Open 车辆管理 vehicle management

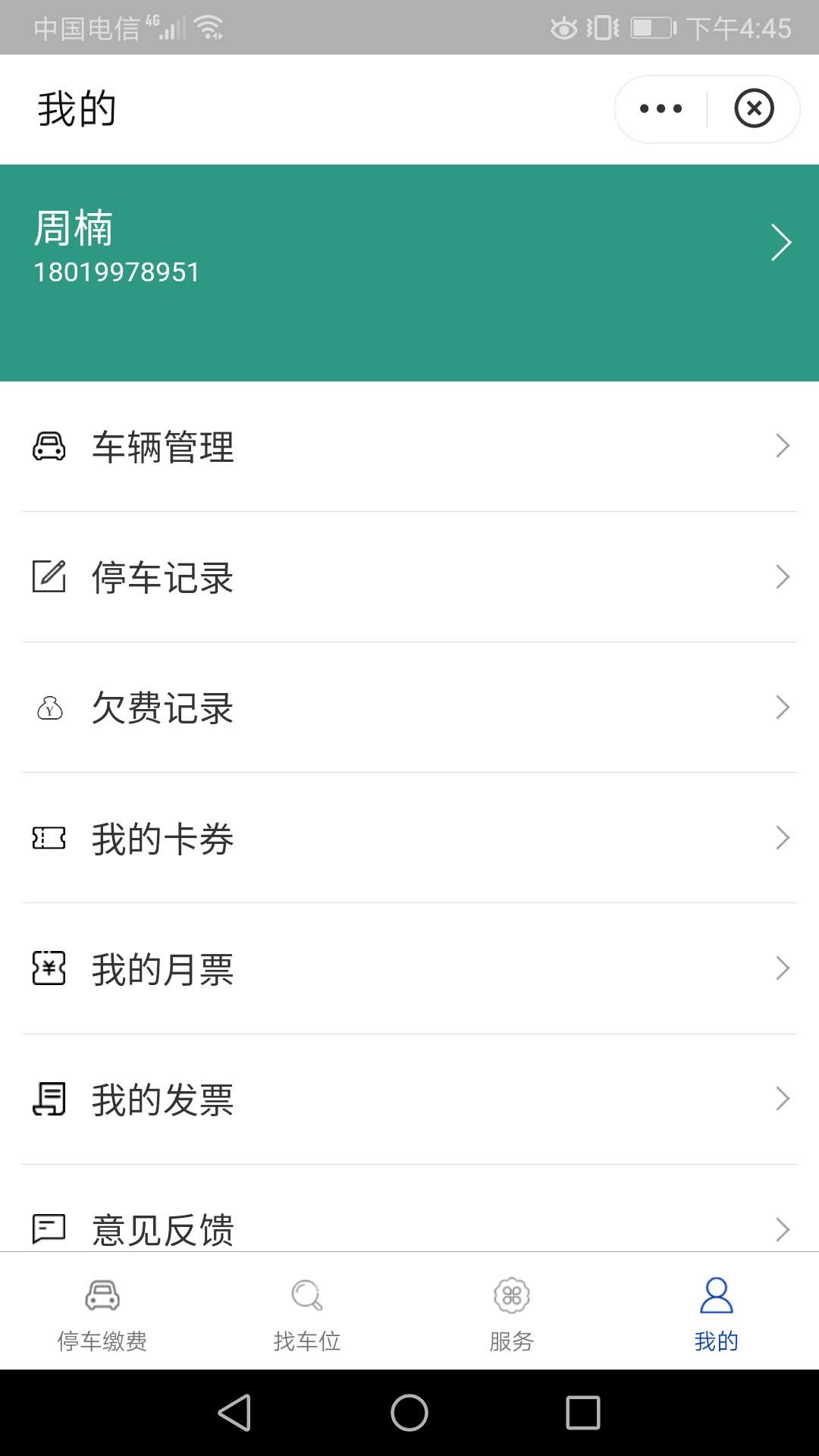[x=409, y=447]
